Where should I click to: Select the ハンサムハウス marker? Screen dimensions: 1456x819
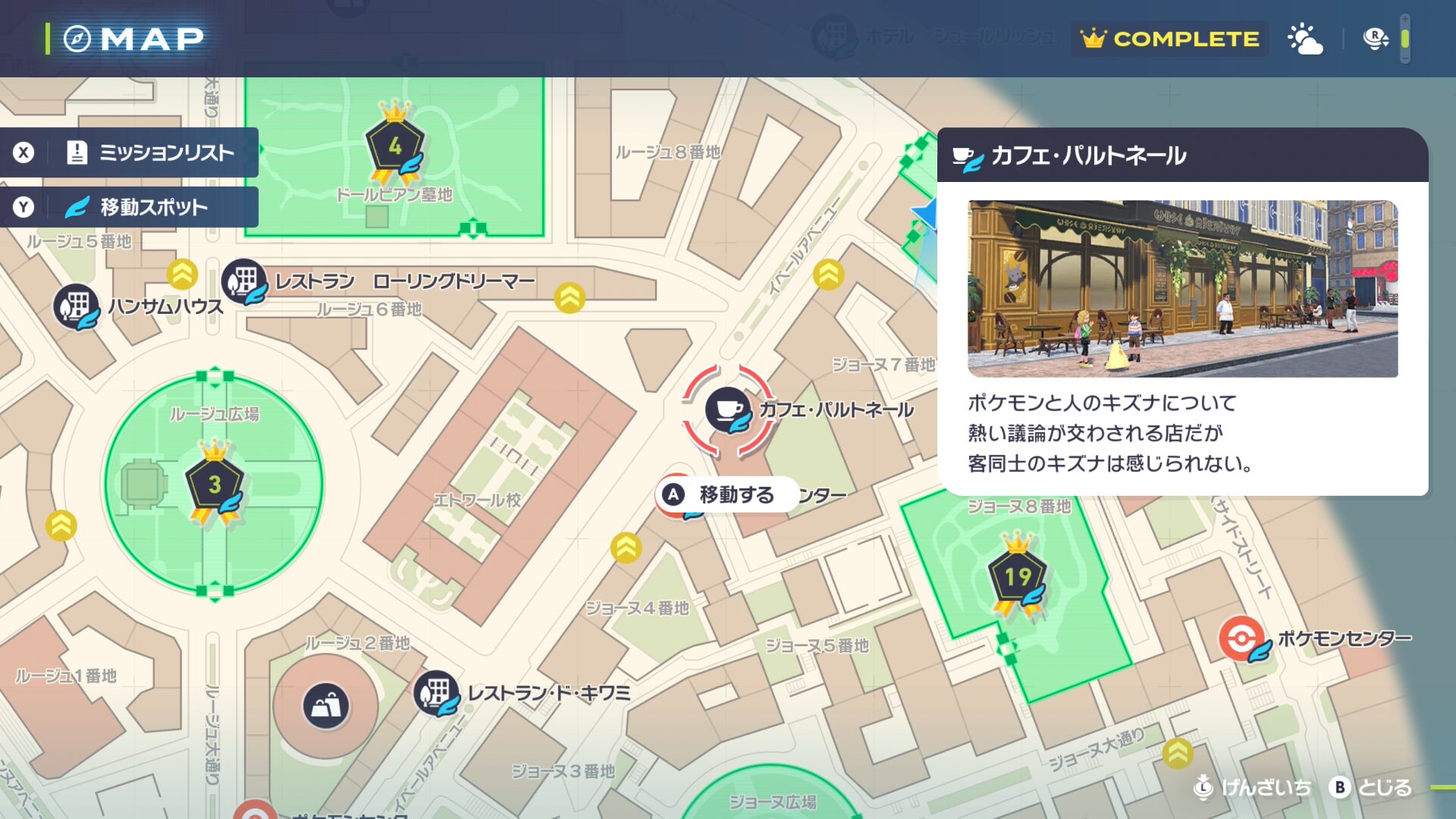pyautogui.click(x=76, y=306)
